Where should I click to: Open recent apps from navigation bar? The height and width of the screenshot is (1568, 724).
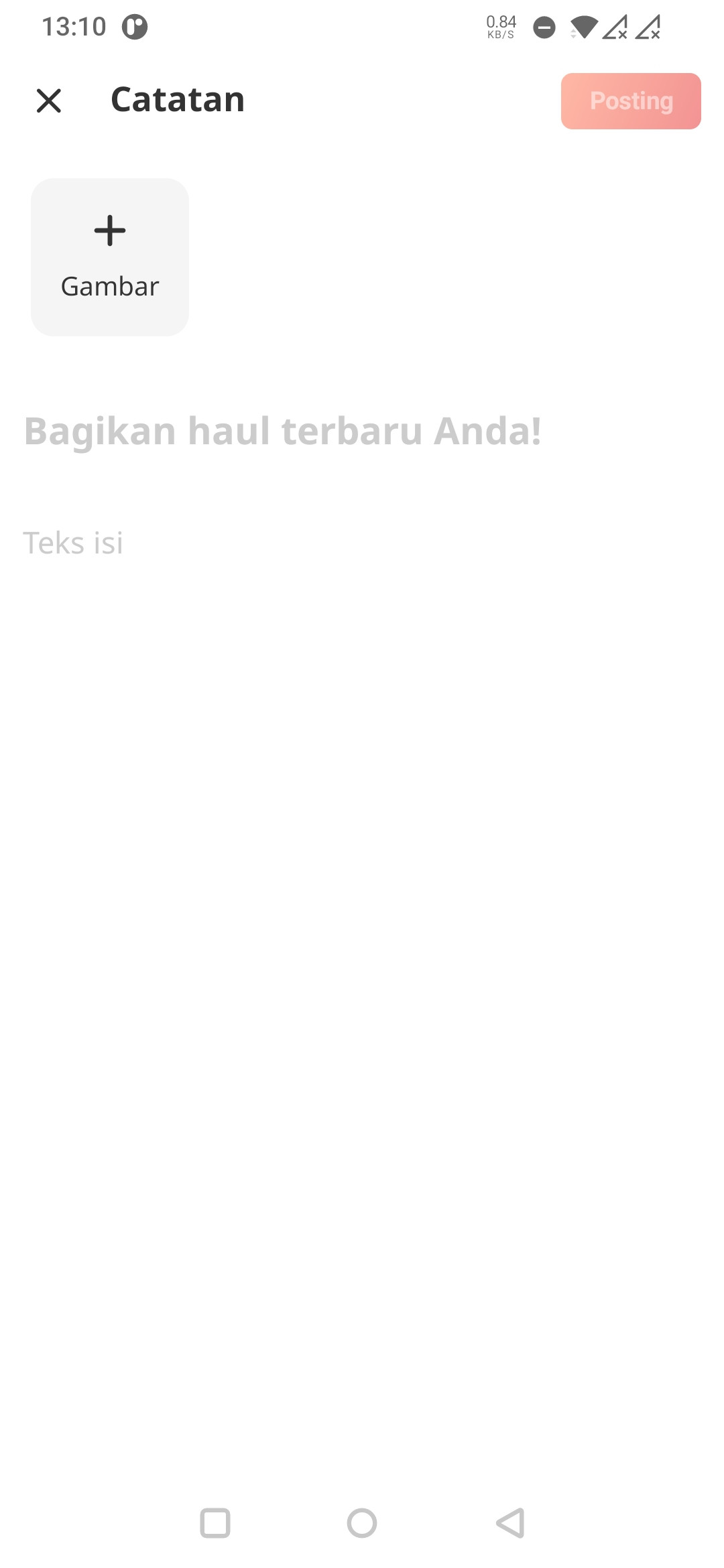[x=215, y=1523]
